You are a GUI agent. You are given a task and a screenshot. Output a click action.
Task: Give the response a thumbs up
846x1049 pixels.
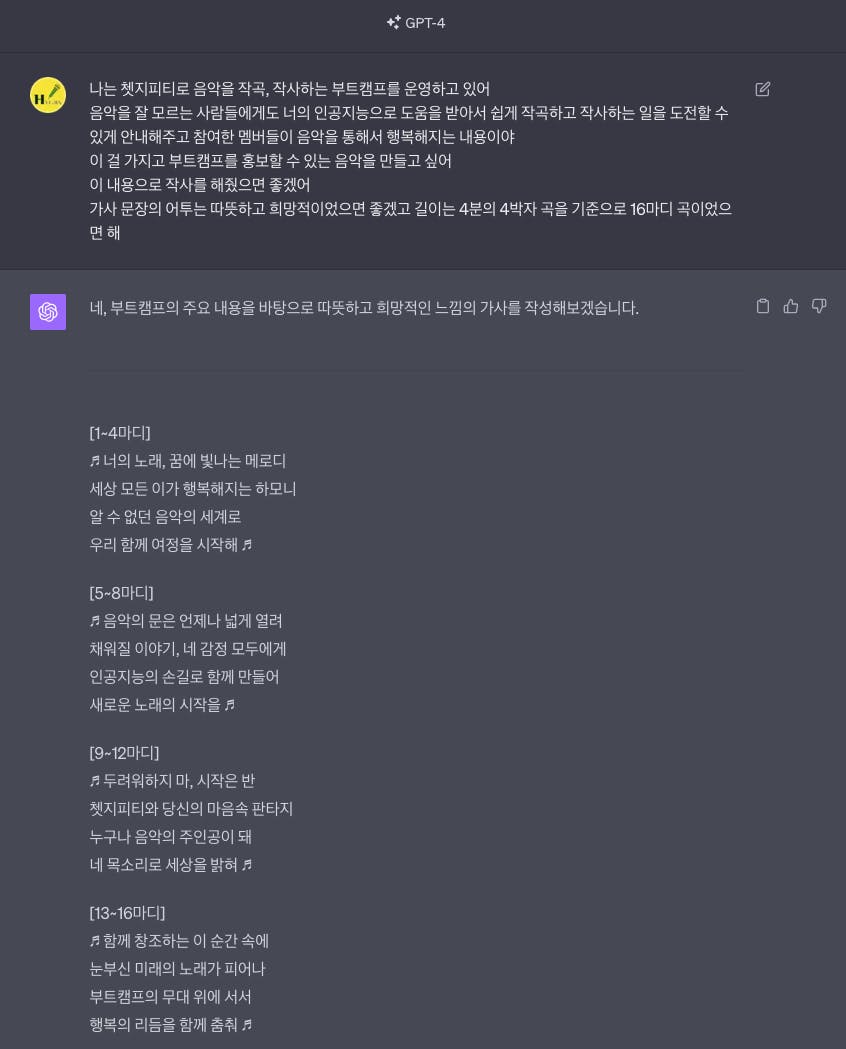791,306
